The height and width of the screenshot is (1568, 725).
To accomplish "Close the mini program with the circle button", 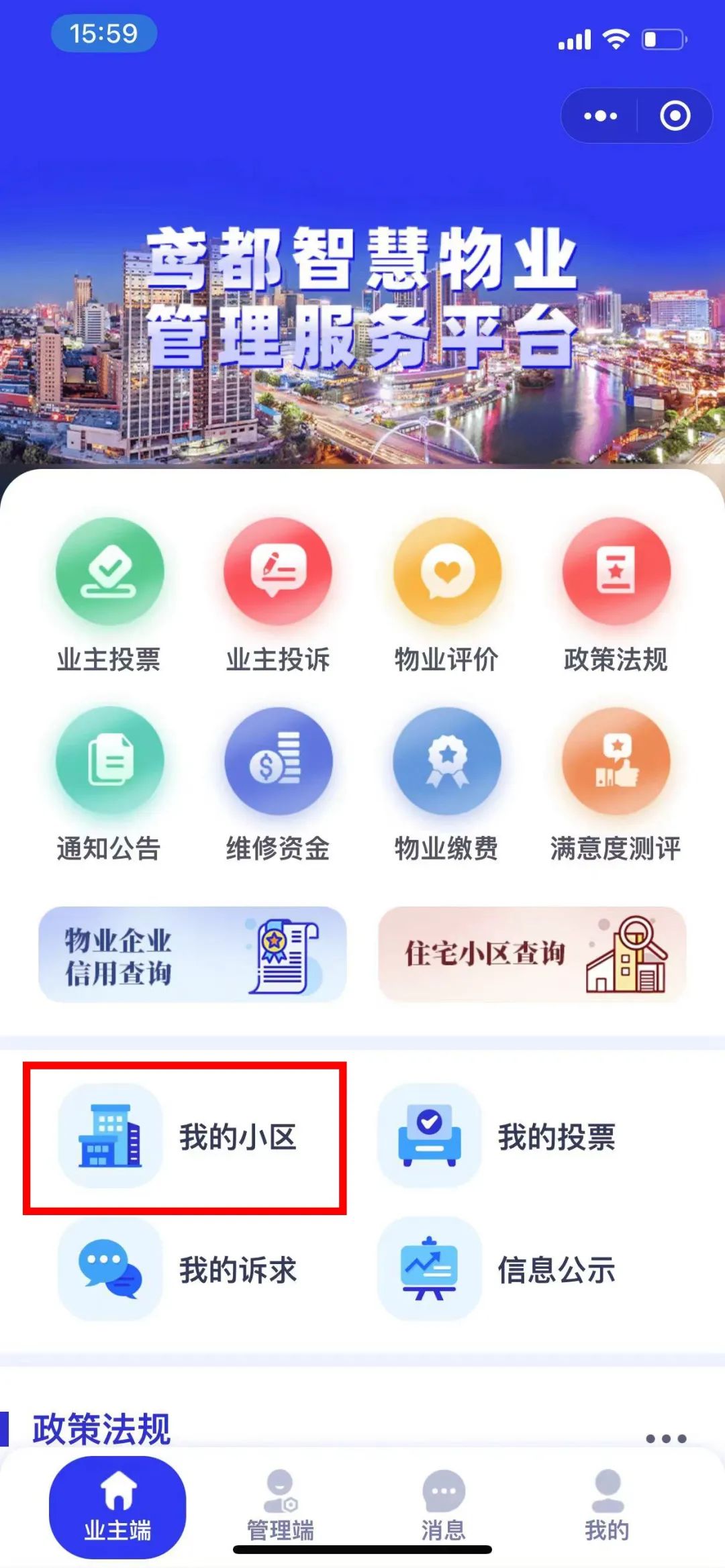I will coord(675,116).
